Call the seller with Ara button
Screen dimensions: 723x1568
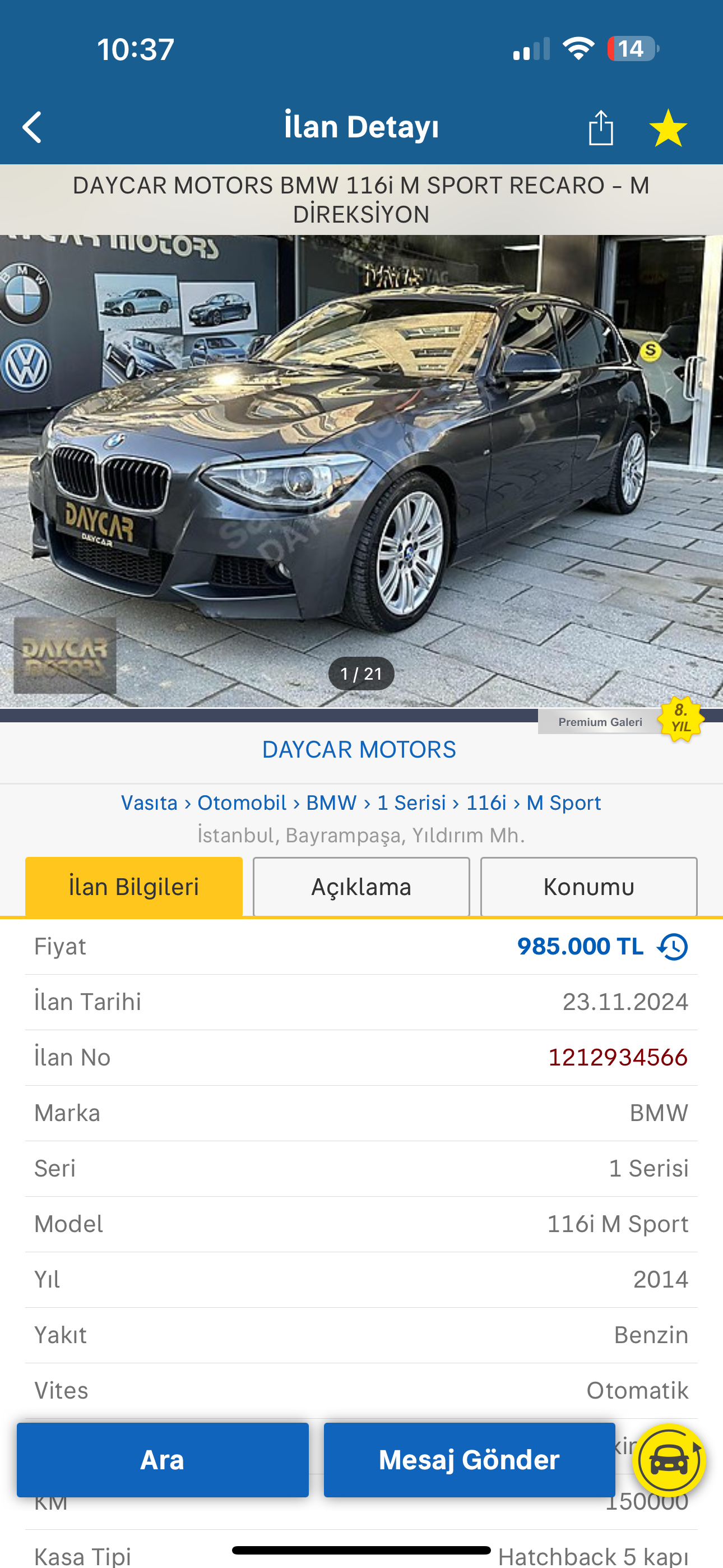click(x=163, y=1460)
